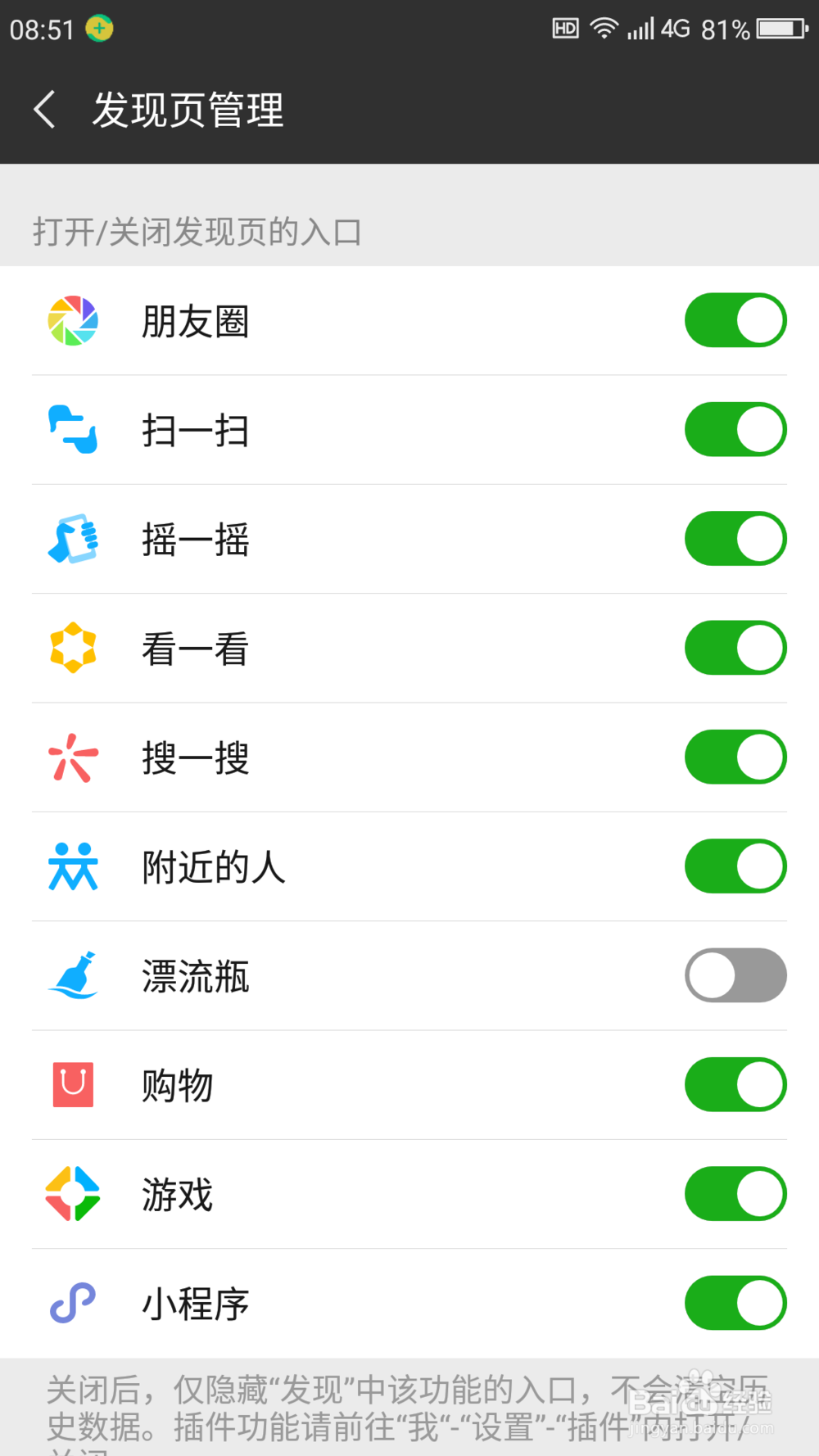Toggle off 摇一摇
The width and height of the screenshot is (819, 1456).
tap(735, 539)
